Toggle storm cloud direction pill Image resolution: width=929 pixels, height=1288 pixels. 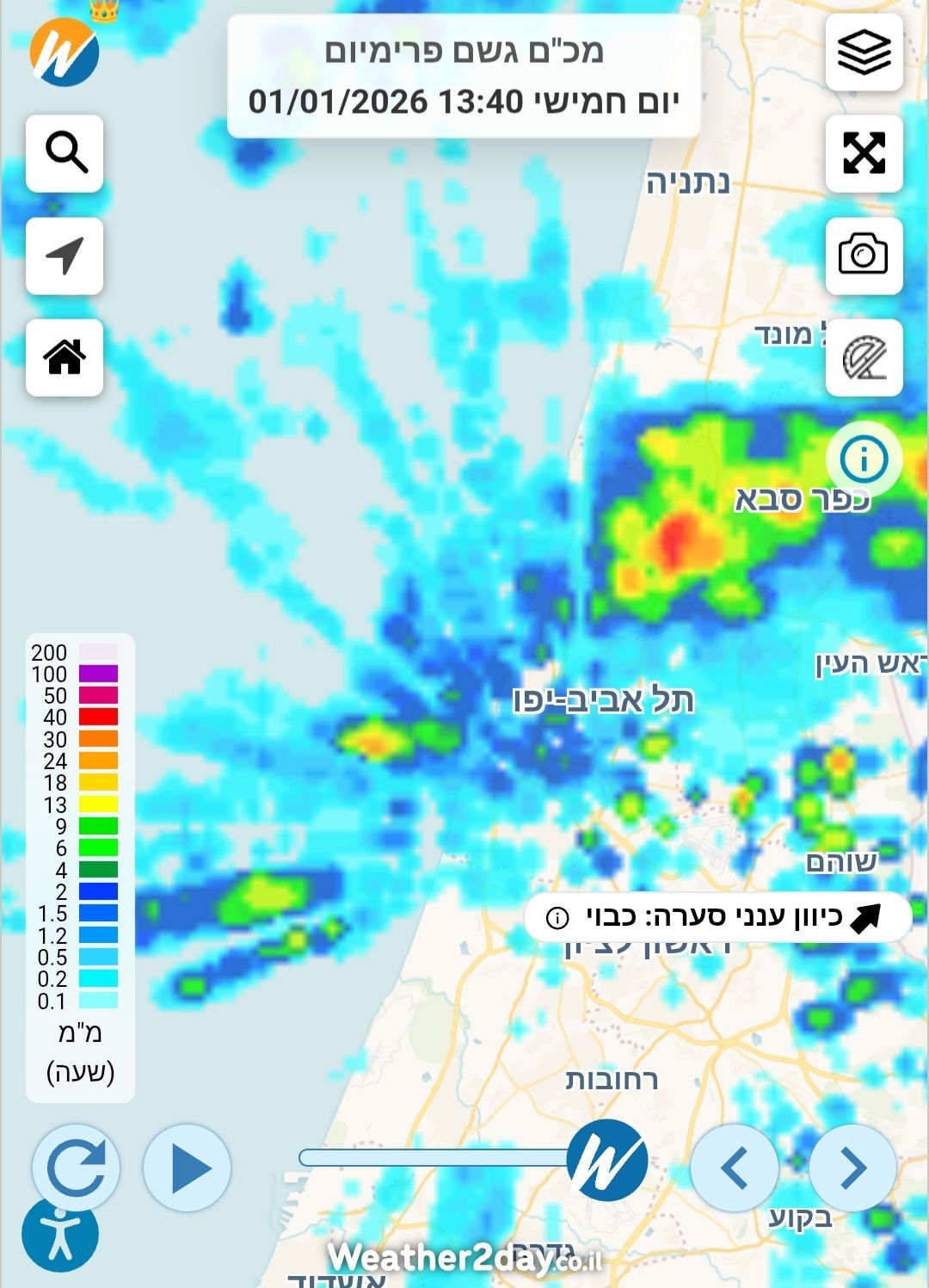click(x=717, y=917)
